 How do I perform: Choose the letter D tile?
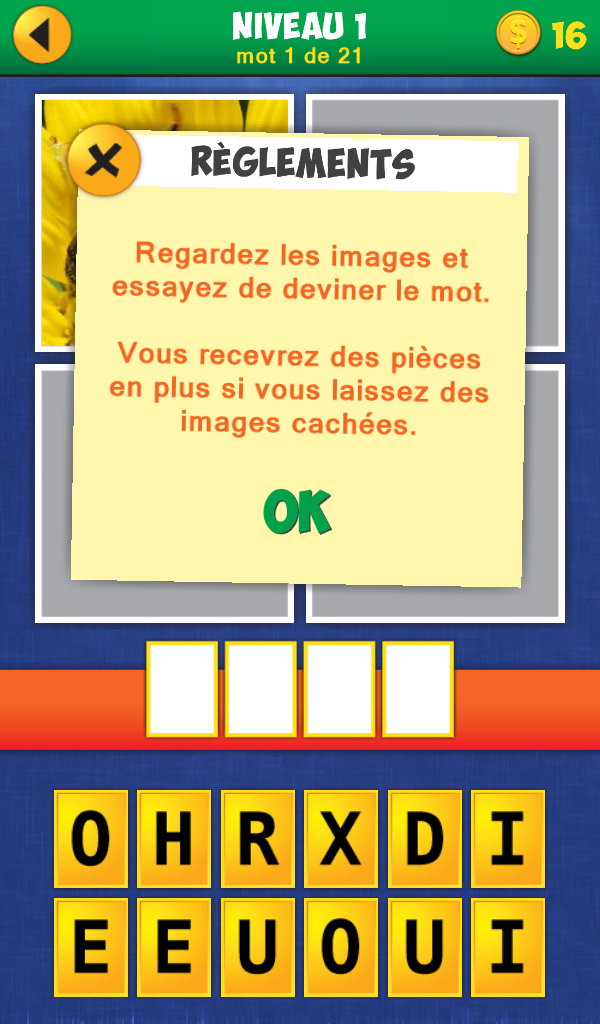tap(424, 840)
